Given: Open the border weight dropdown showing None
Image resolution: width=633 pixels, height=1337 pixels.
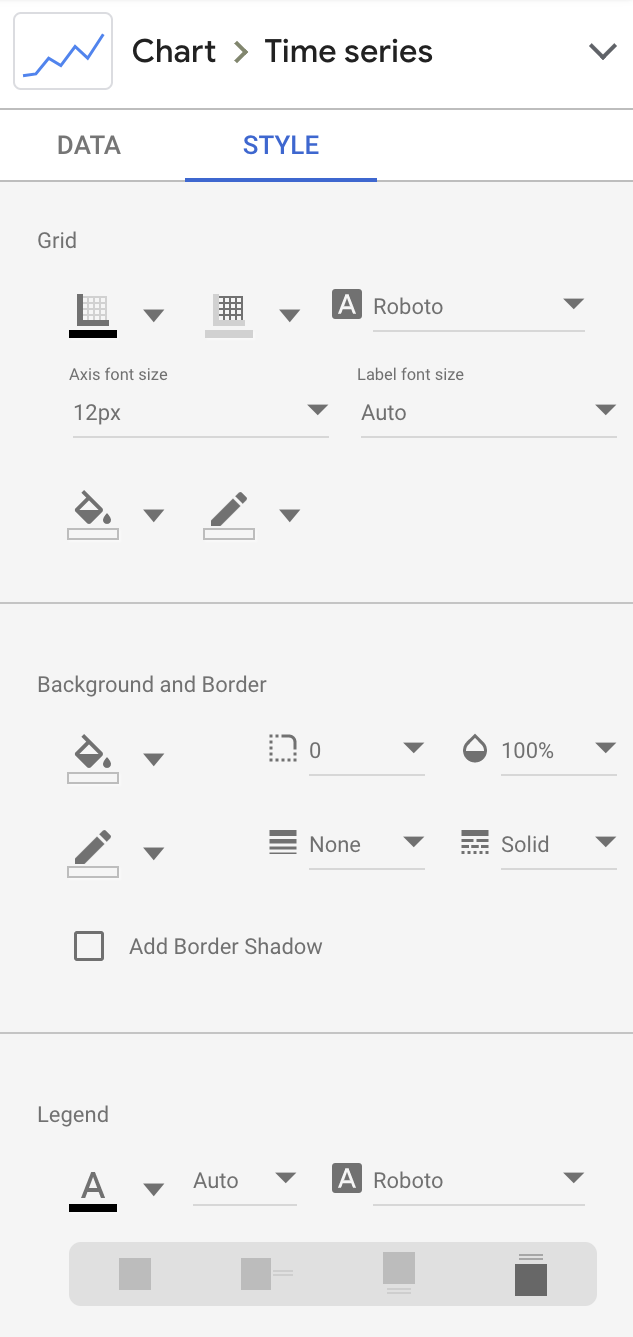Looking at the screenshot, I should coord(366,845).
